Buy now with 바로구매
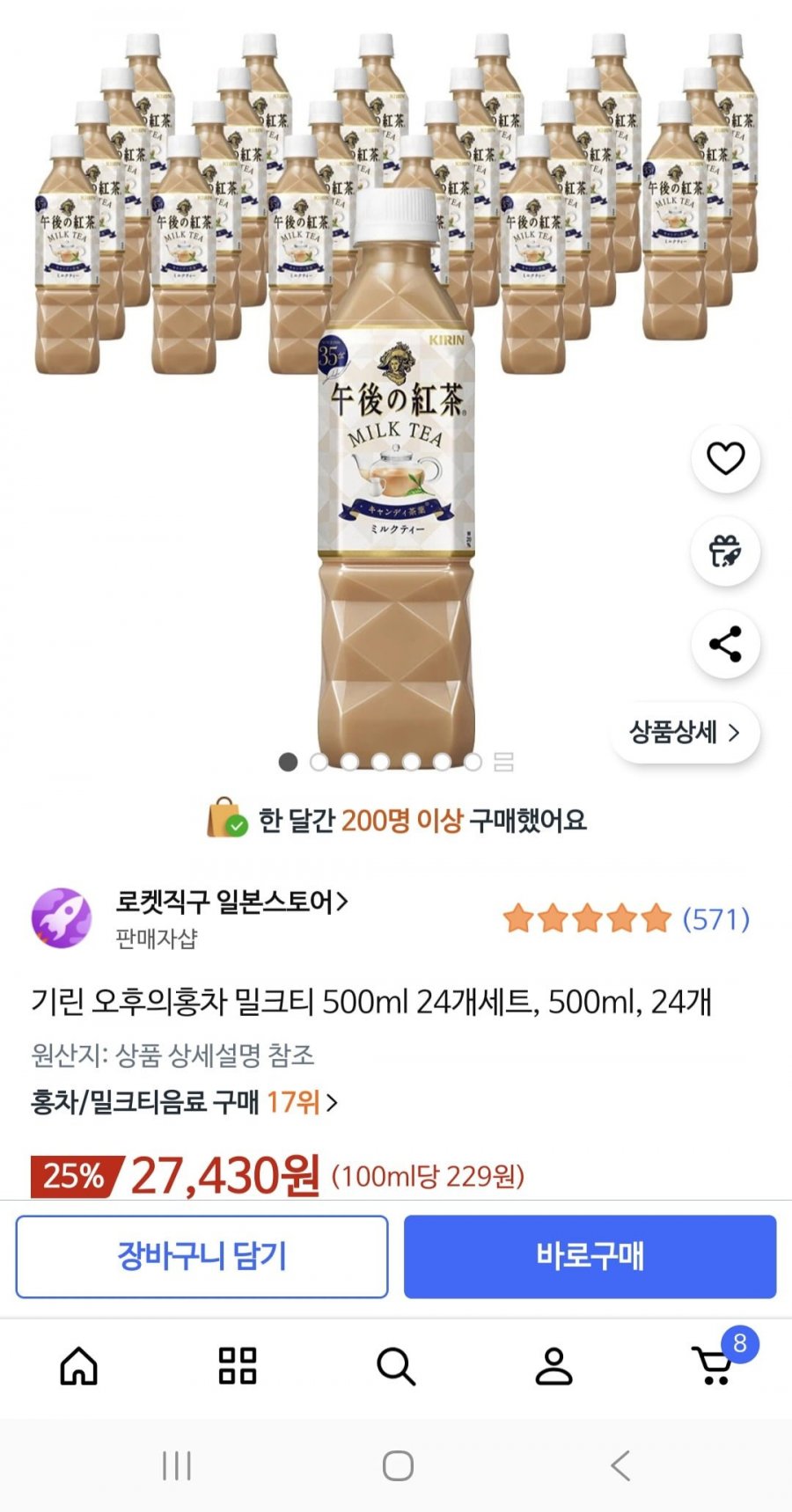792x1512 pixels. (x=590, y=1256)
